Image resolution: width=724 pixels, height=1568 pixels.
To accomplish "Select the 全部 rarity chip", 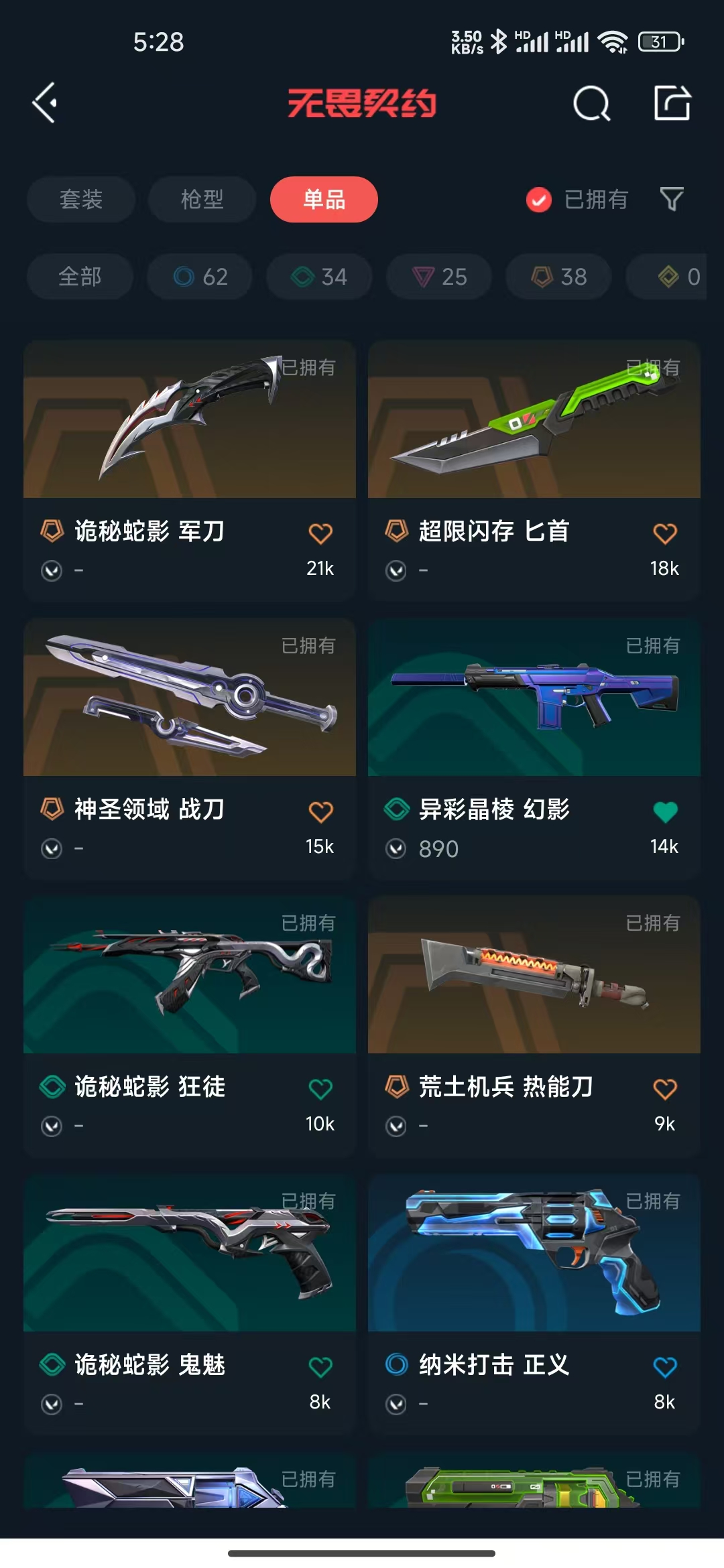I will (x=80, y=276).
